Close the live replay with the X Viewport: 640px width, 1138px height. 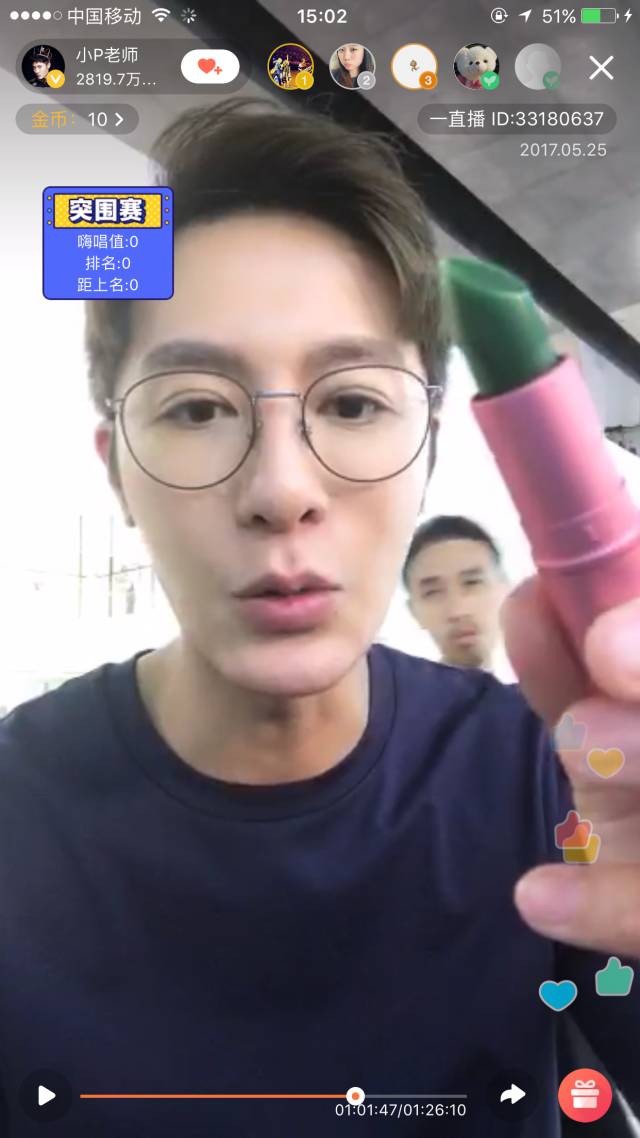601,67
